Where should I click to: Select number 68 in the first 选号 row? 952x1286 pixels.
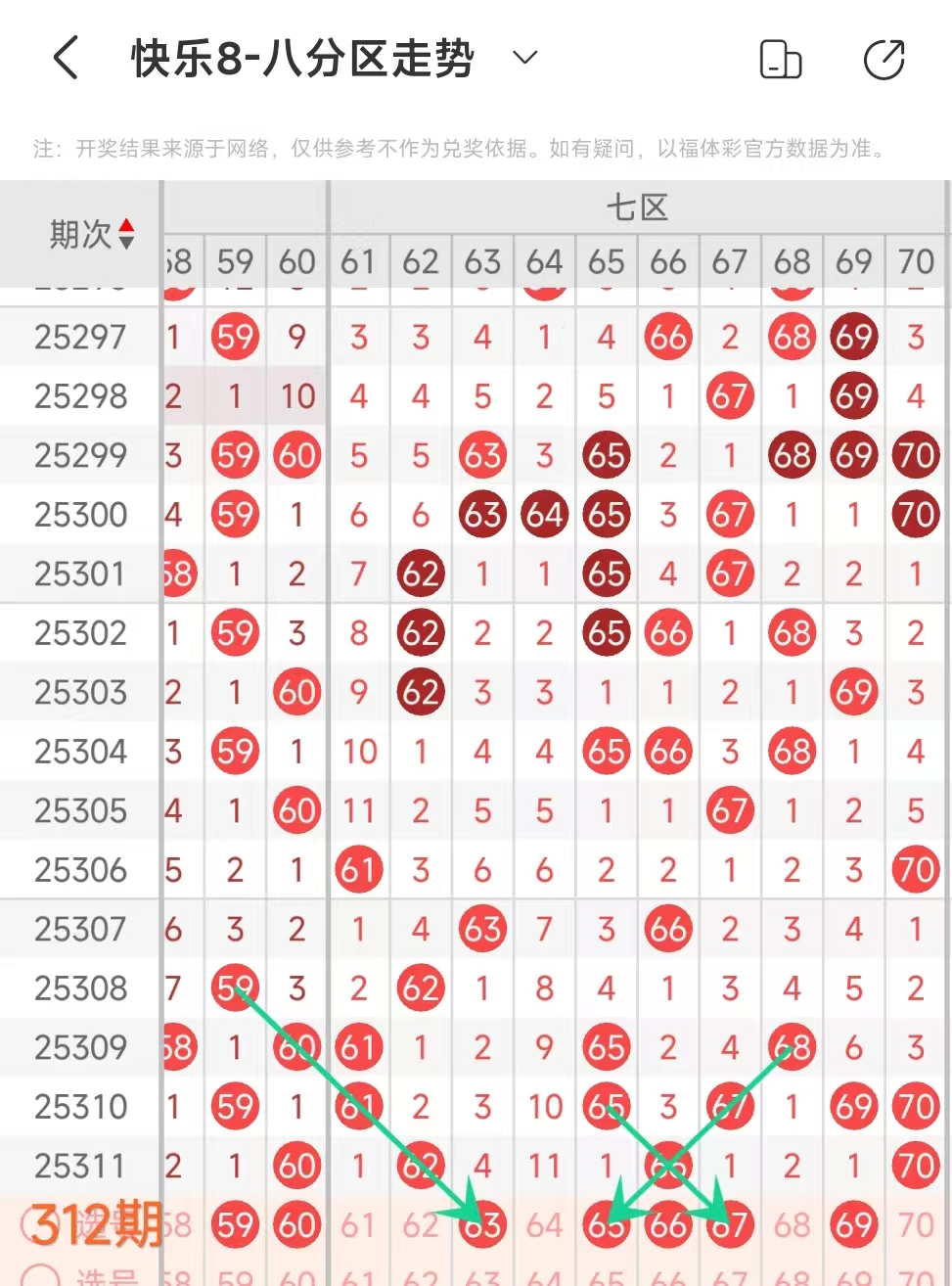tap(792, 1224)
